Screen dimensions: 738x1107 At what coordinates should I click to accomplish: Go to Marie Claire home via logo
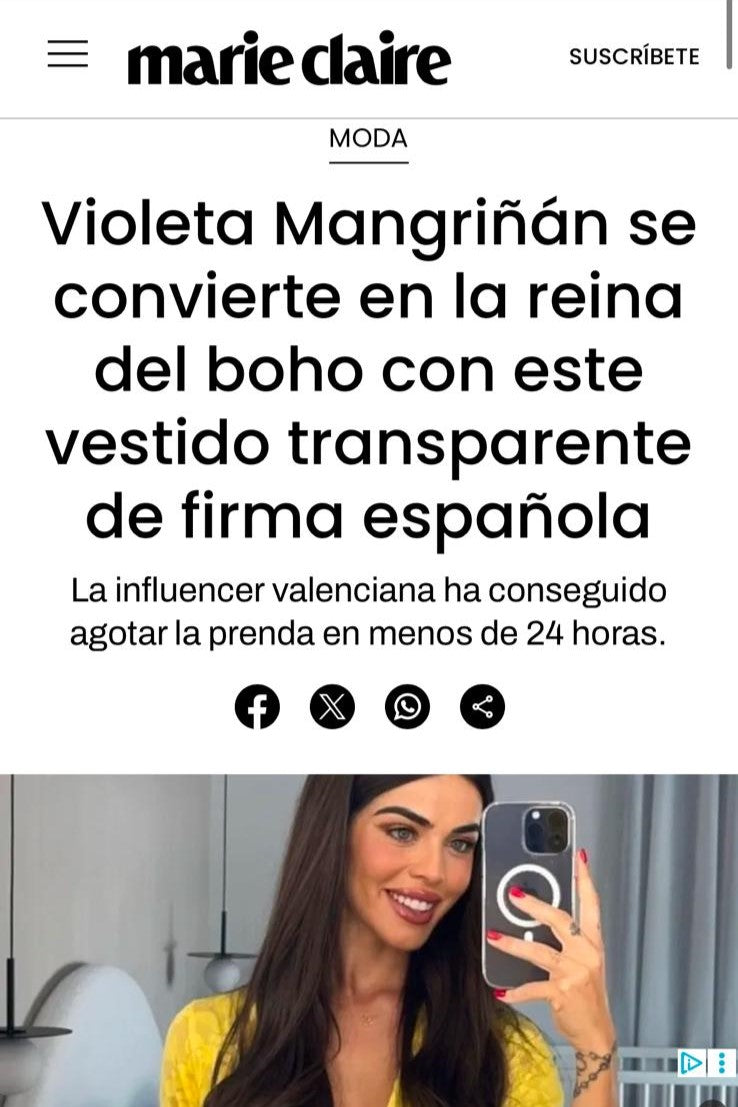[289, 59]
